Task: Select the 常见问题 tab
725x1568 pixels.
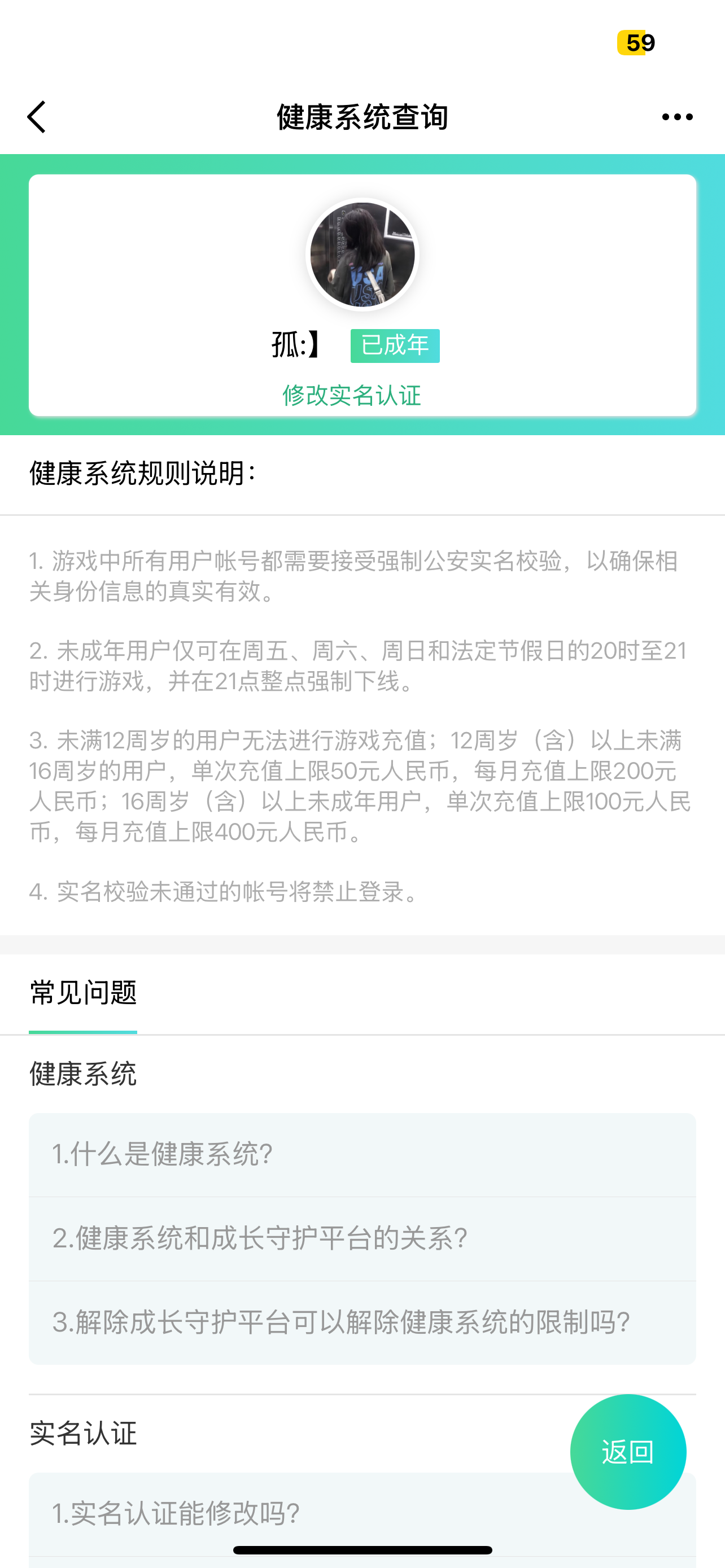Action: click(84, 993)
